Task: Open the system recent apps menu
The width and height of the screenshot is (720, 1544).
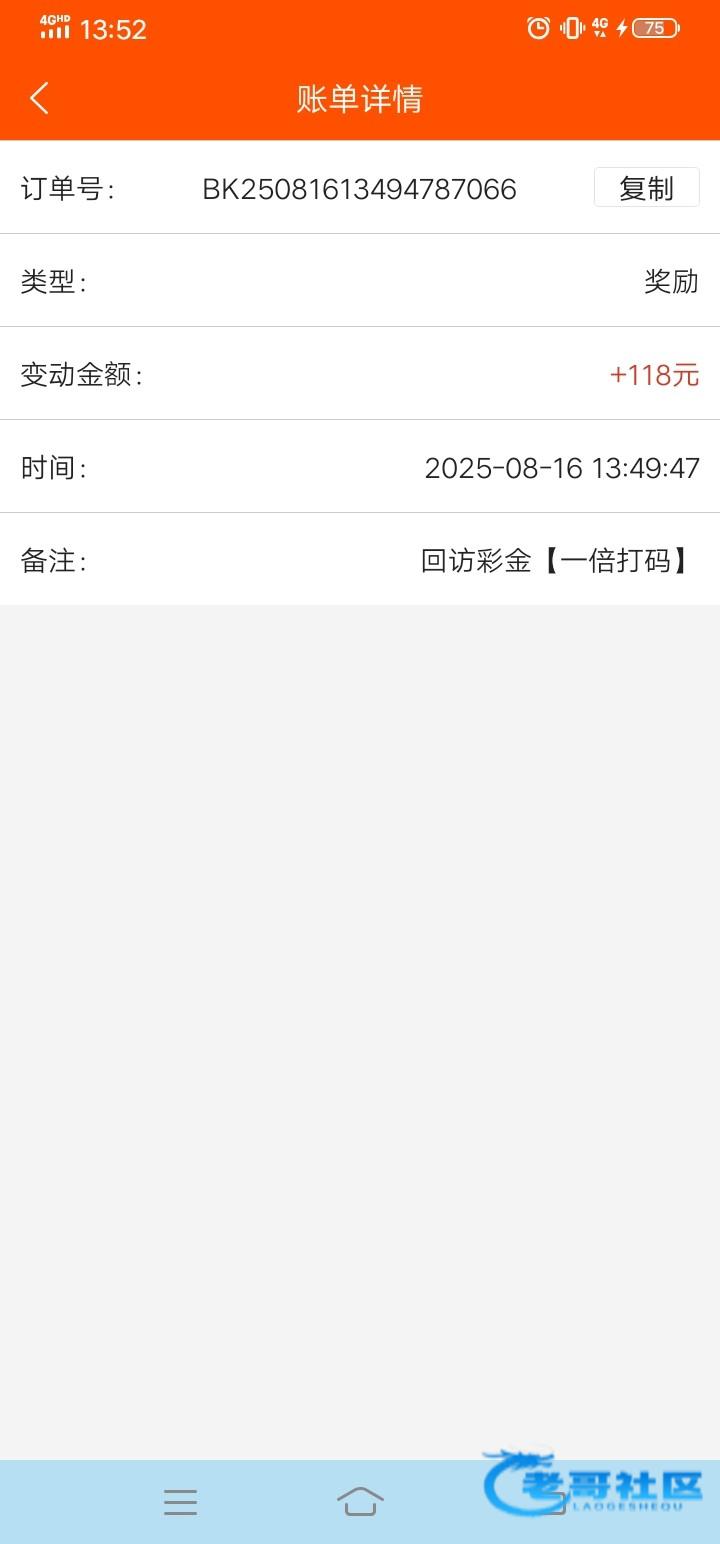Action: (180, 1502)
